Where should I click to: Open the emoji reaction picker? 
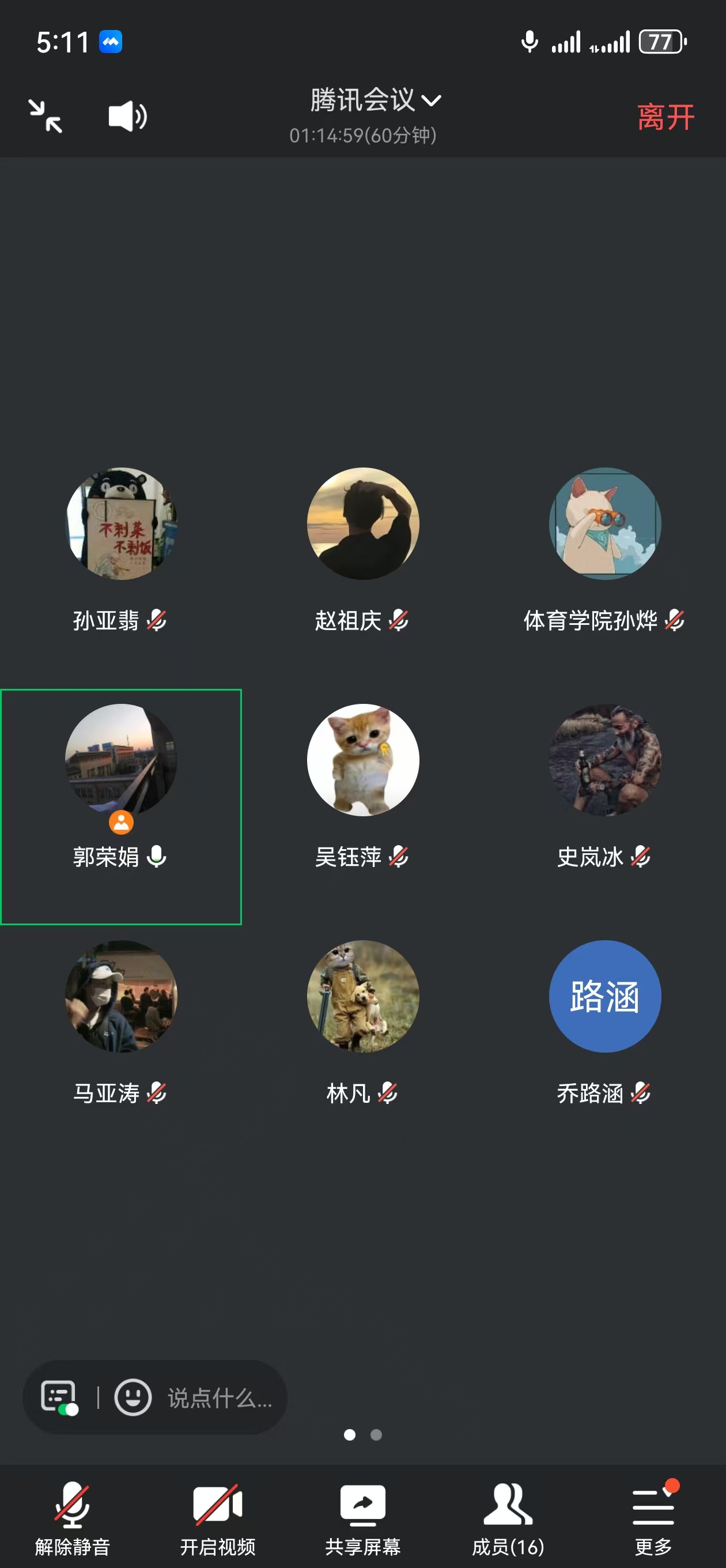(133, 1397)
